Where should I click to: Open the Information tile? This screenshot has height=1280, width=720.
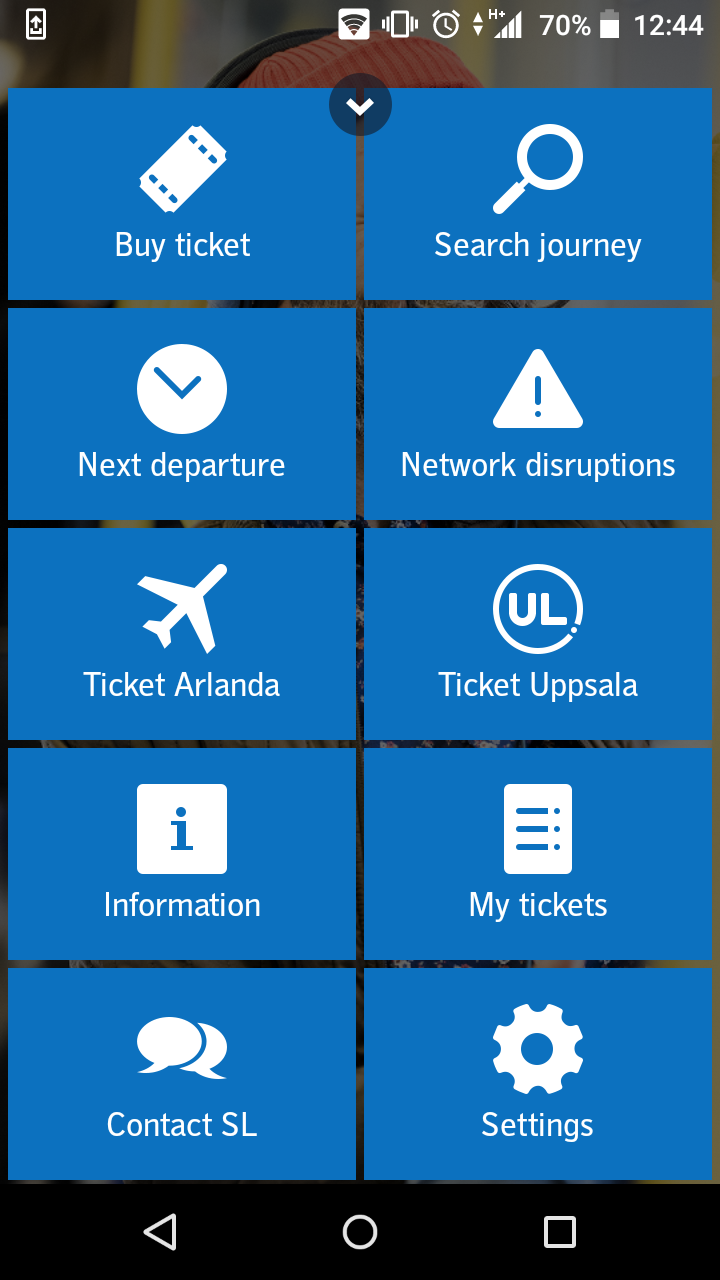(182, 854)
